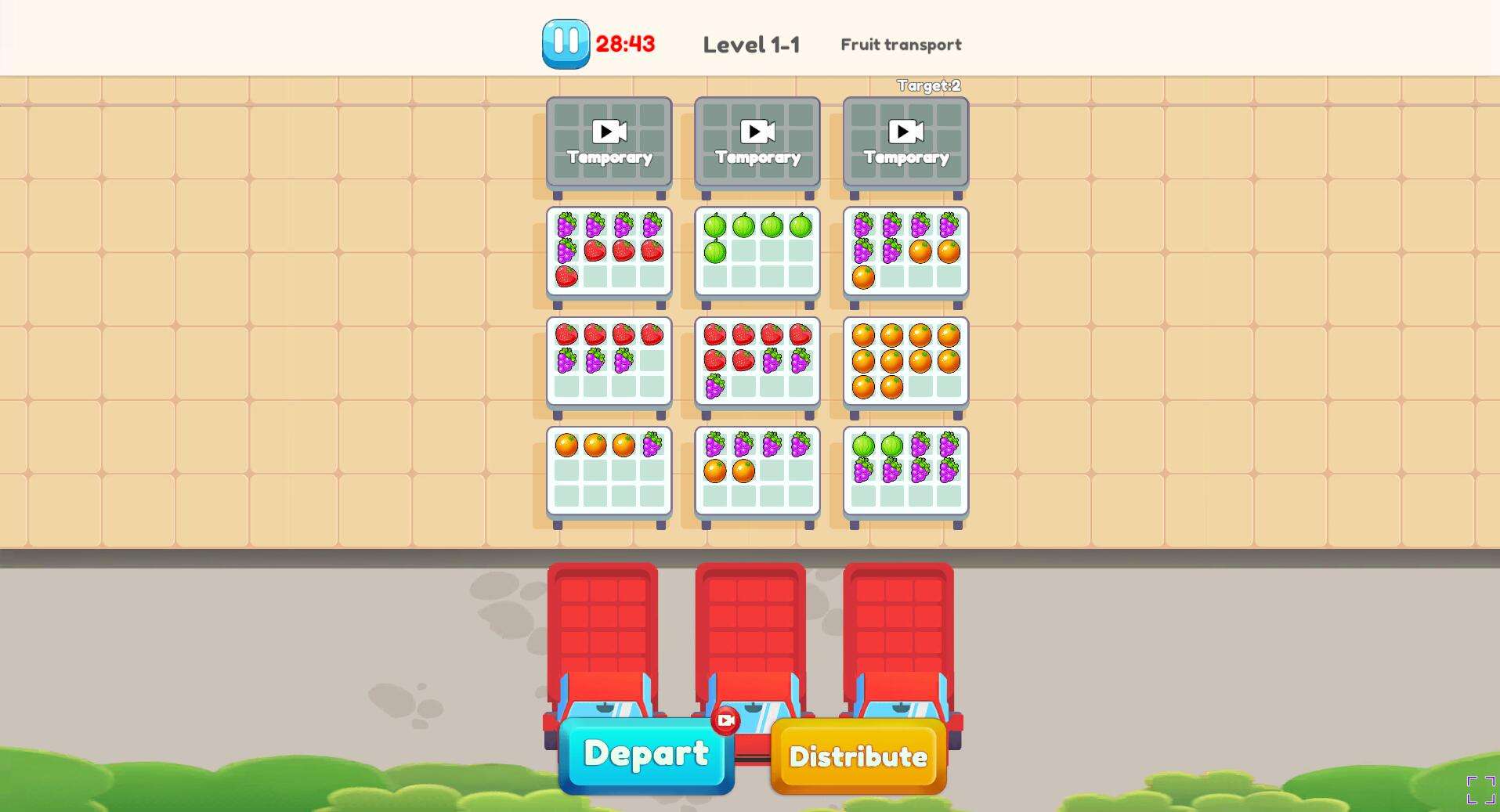This screenshot has width=1500, height=812.
Task: Select the tray with four grapes and two oranges
Action: click(x=757, y=471)
